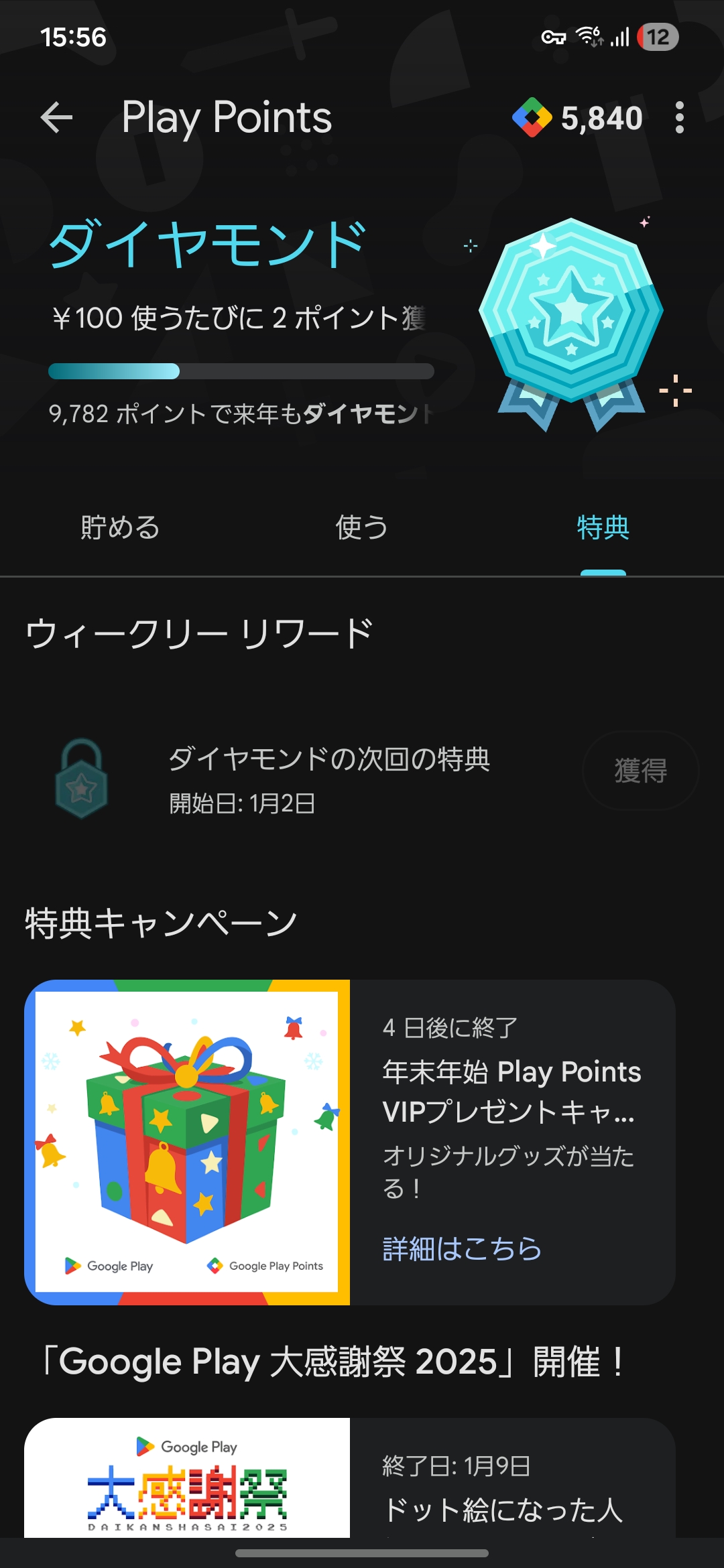The height and width of the screenshot is (1568, 724).
Task: Select the 特典 tab
Action: [x=603, y=528]
